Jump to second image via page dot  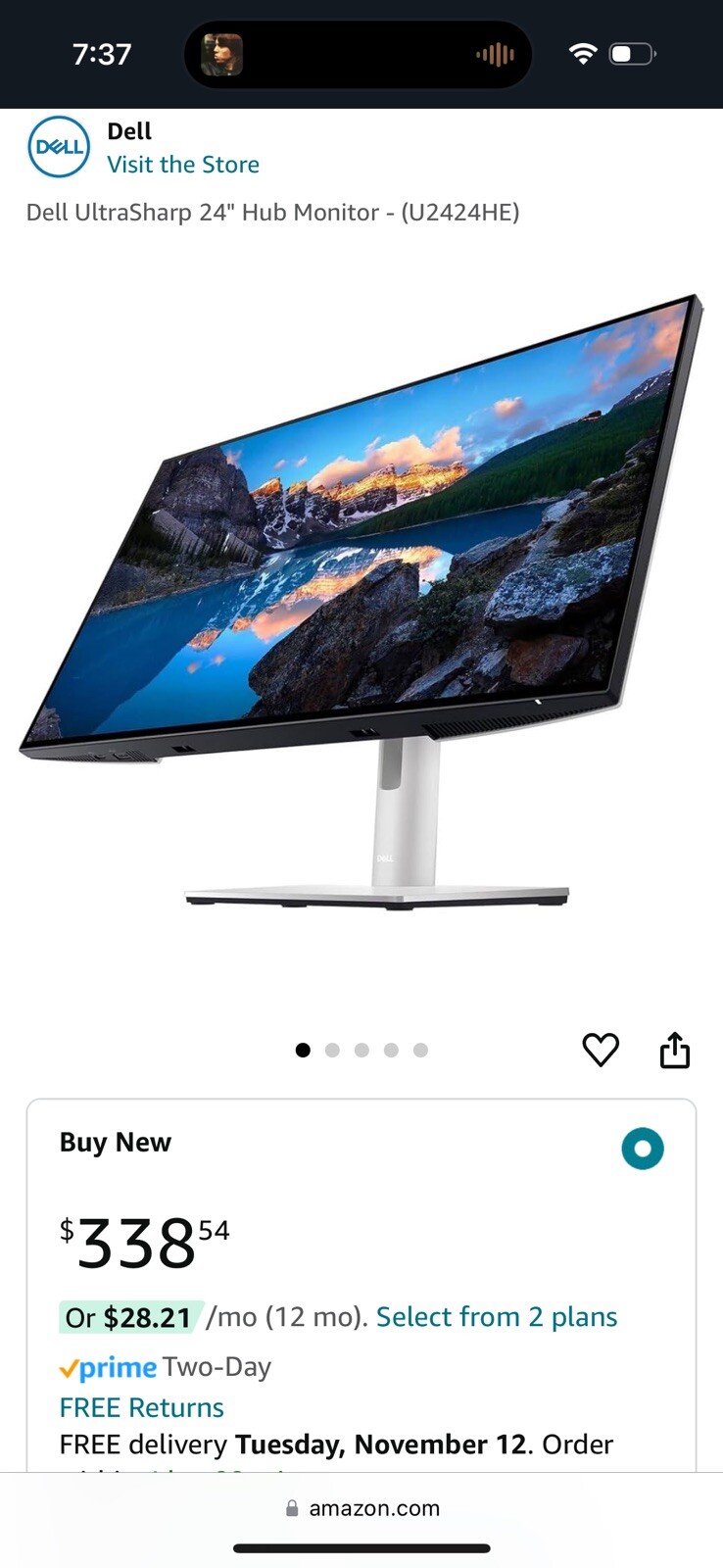pos(332,1051)
